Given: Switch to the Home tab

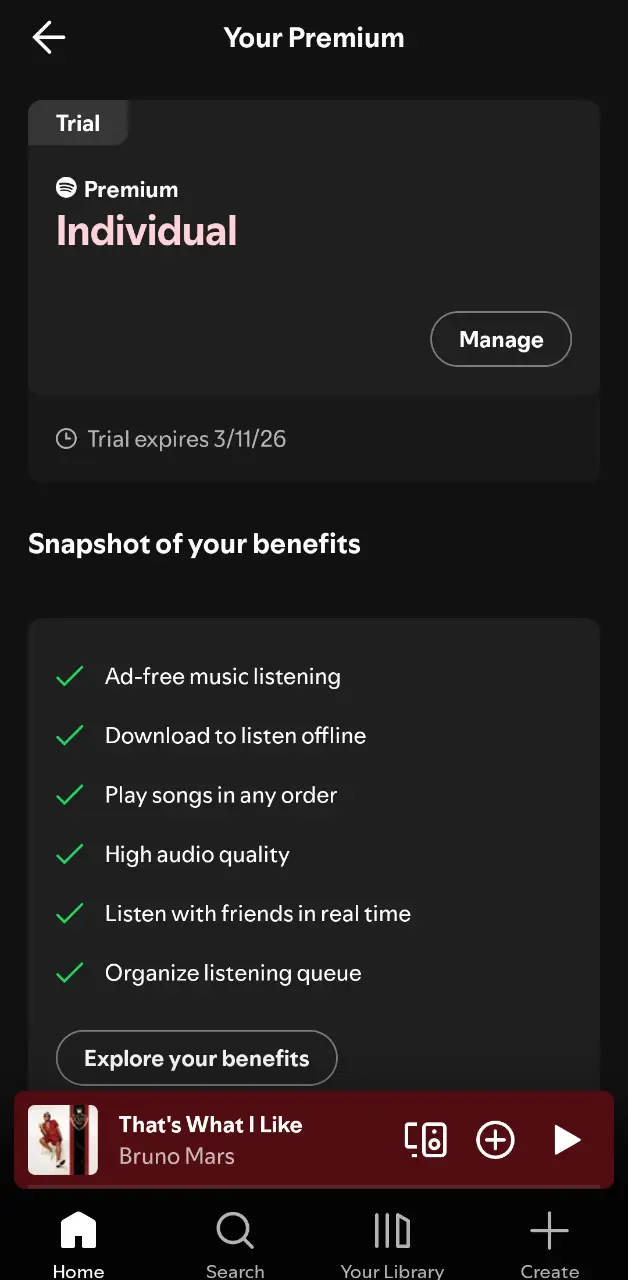Looking at the screenshot, I should [78, 1243].
